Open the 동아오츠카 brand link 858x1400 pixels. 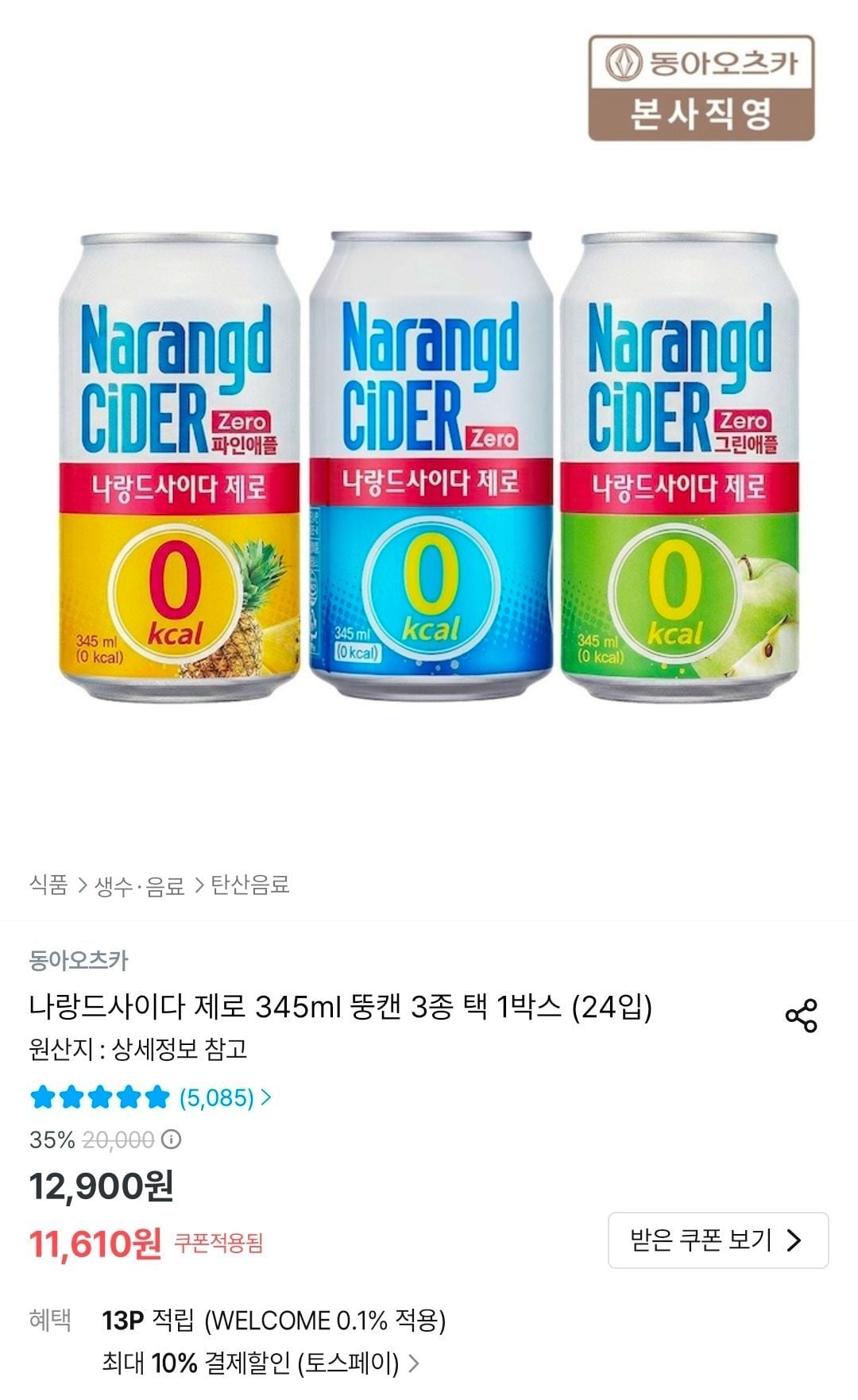[x=79, y=960]
